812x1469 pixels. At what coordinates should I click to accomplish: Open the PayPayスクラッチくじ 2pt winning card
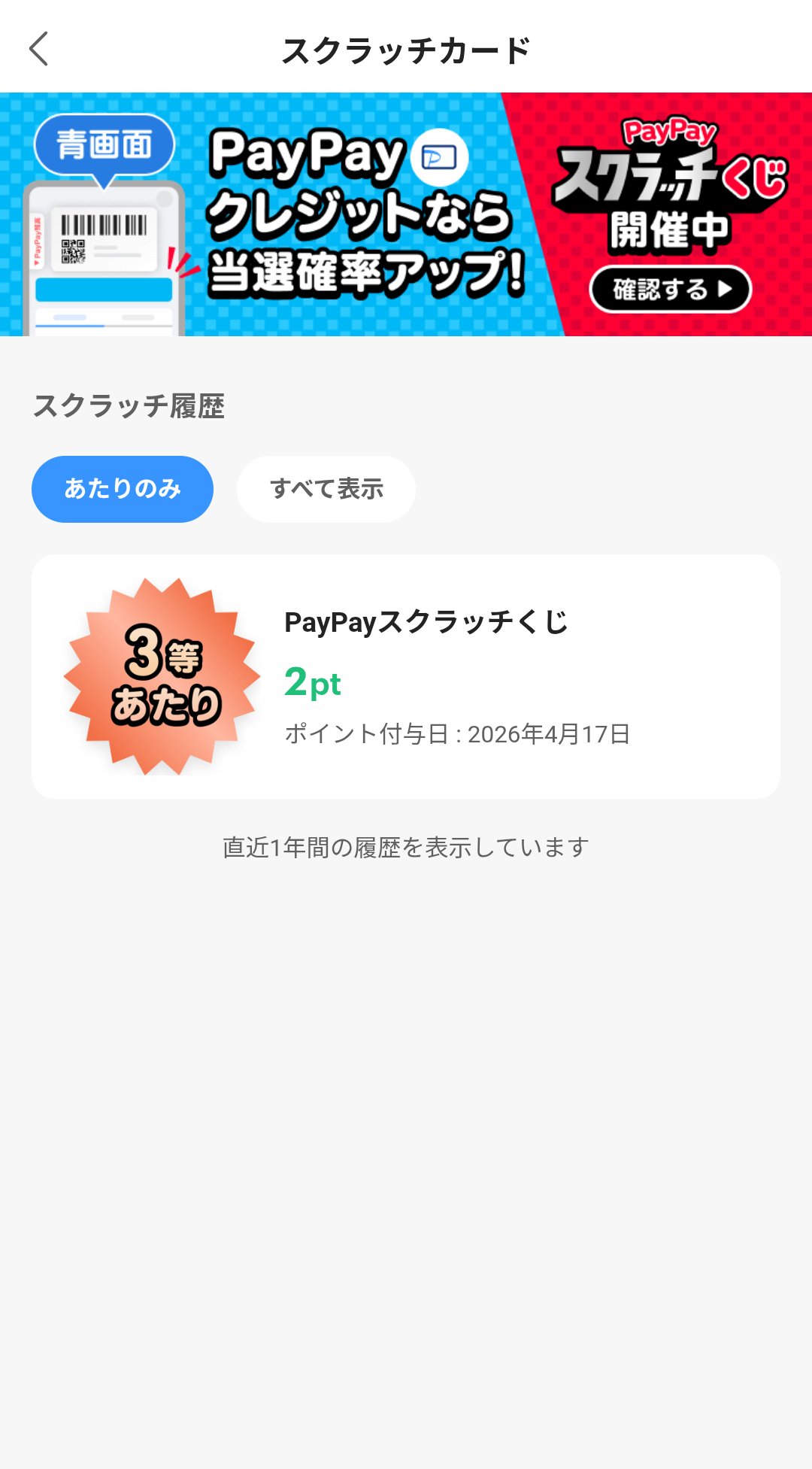(406, 676)
